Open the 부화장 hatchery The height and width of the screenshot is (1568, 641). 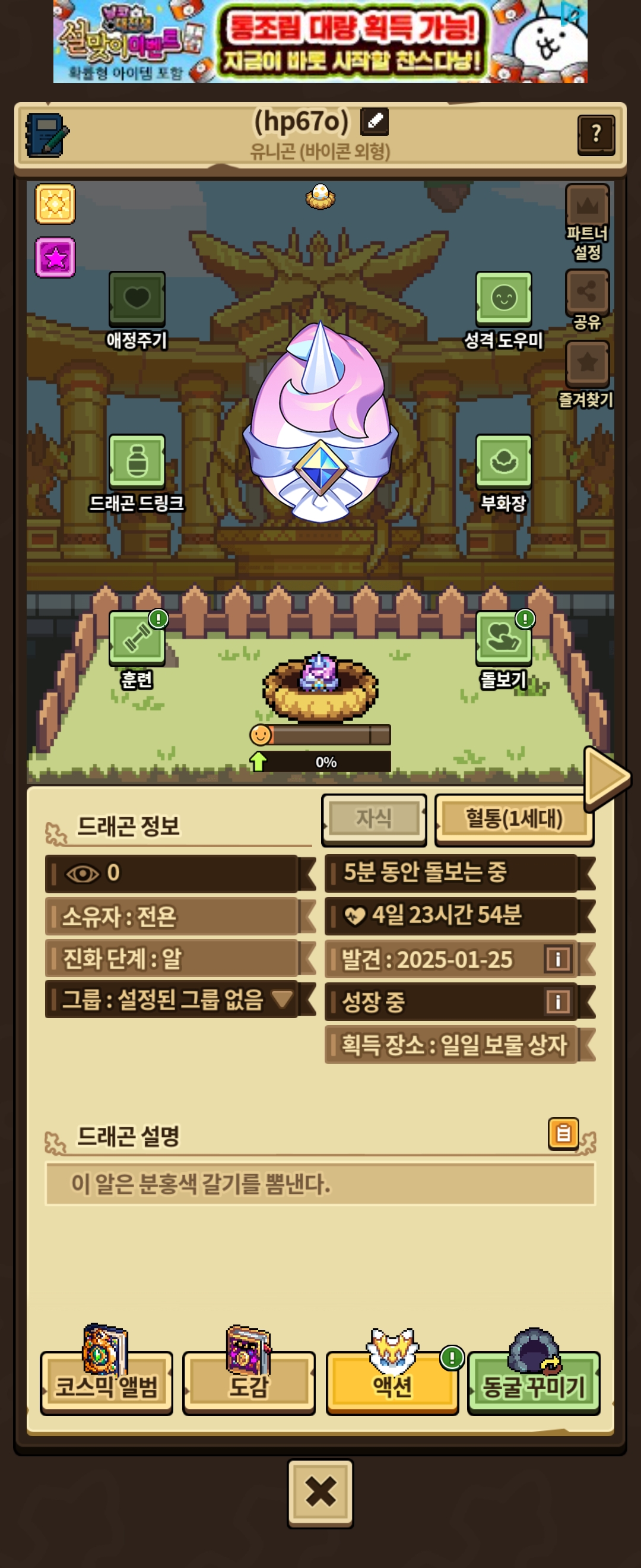503,461
